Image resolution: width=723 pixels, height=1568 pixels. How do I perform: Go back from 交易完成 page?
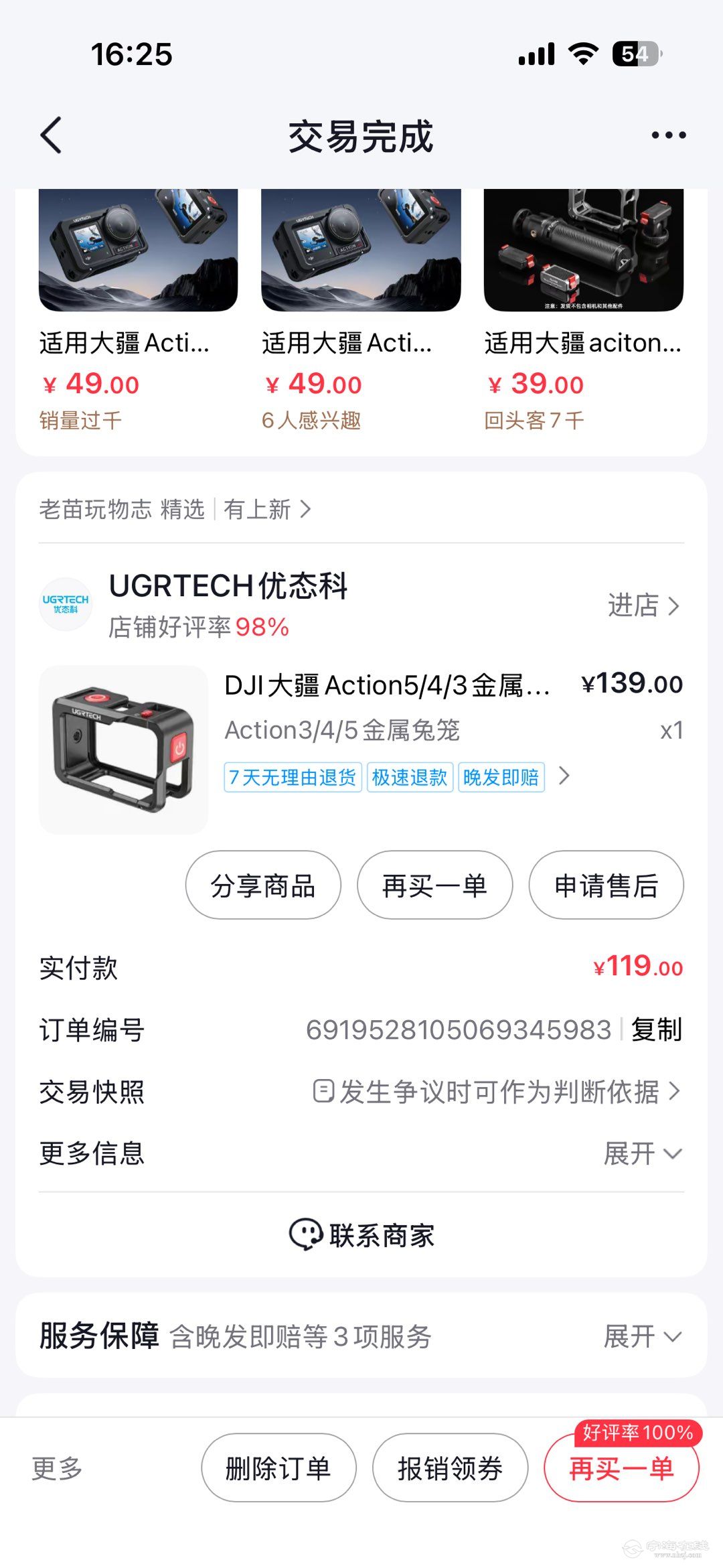coord(52,135)
